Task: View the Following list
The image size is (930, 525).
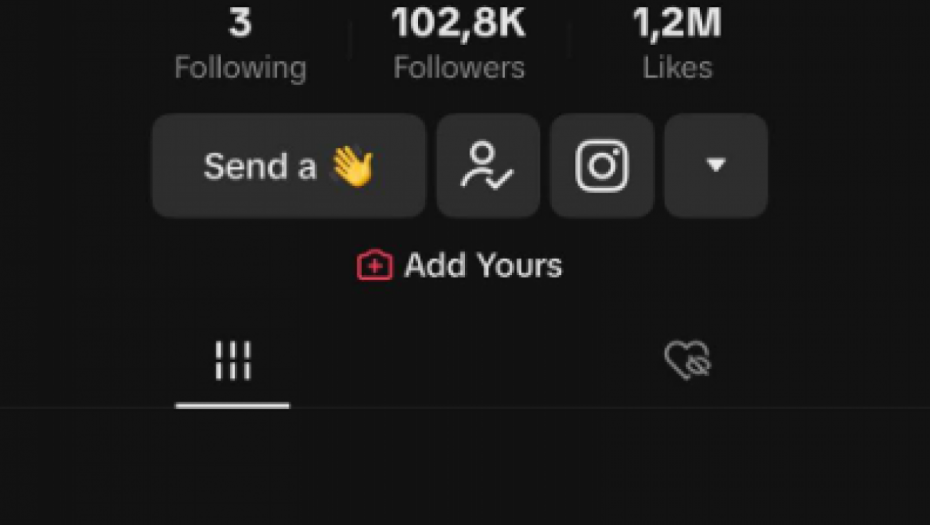Action: click(240, 45)
